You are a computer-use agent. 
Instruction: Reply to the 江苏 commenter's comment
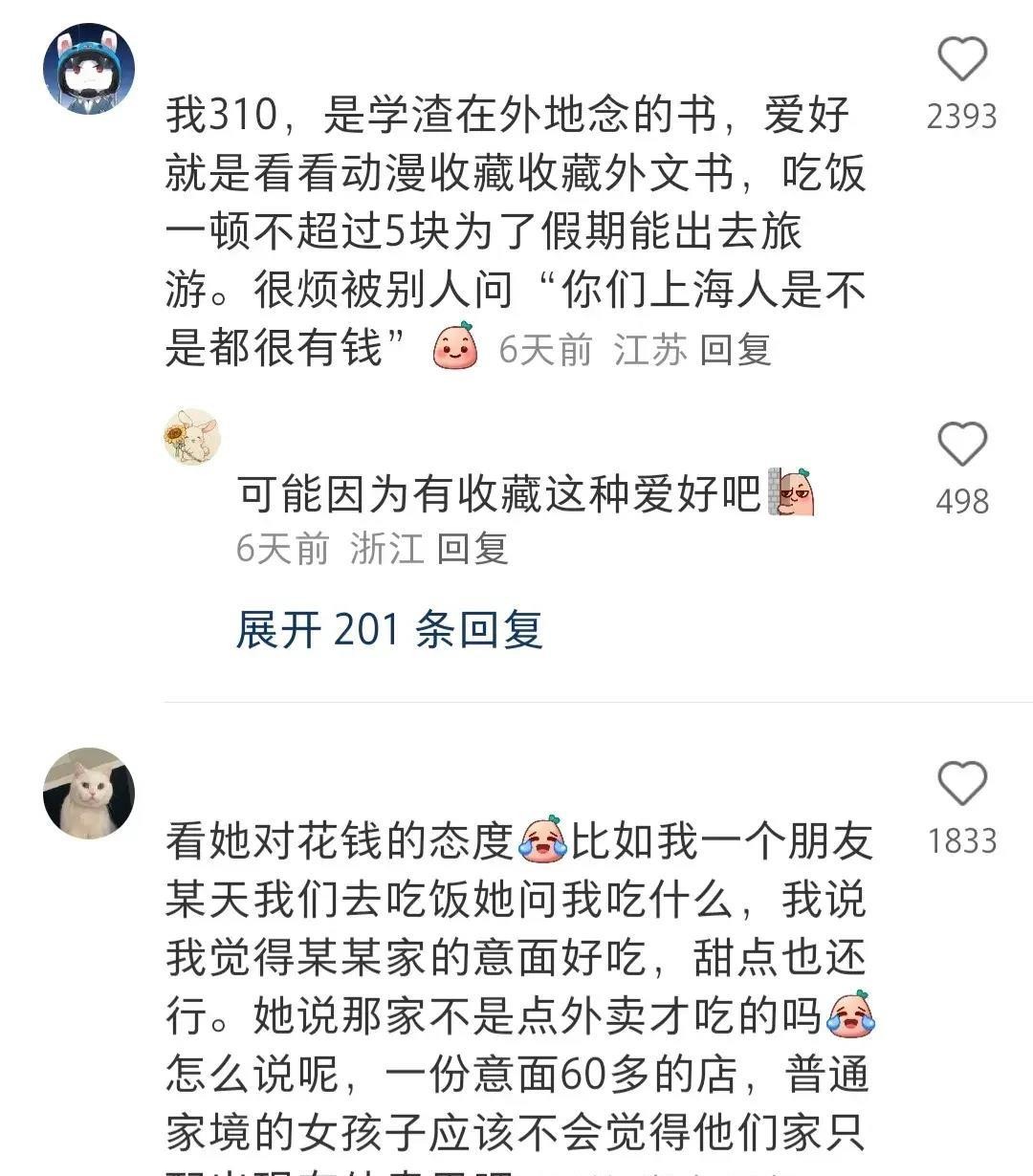click(x=735, y=350)
